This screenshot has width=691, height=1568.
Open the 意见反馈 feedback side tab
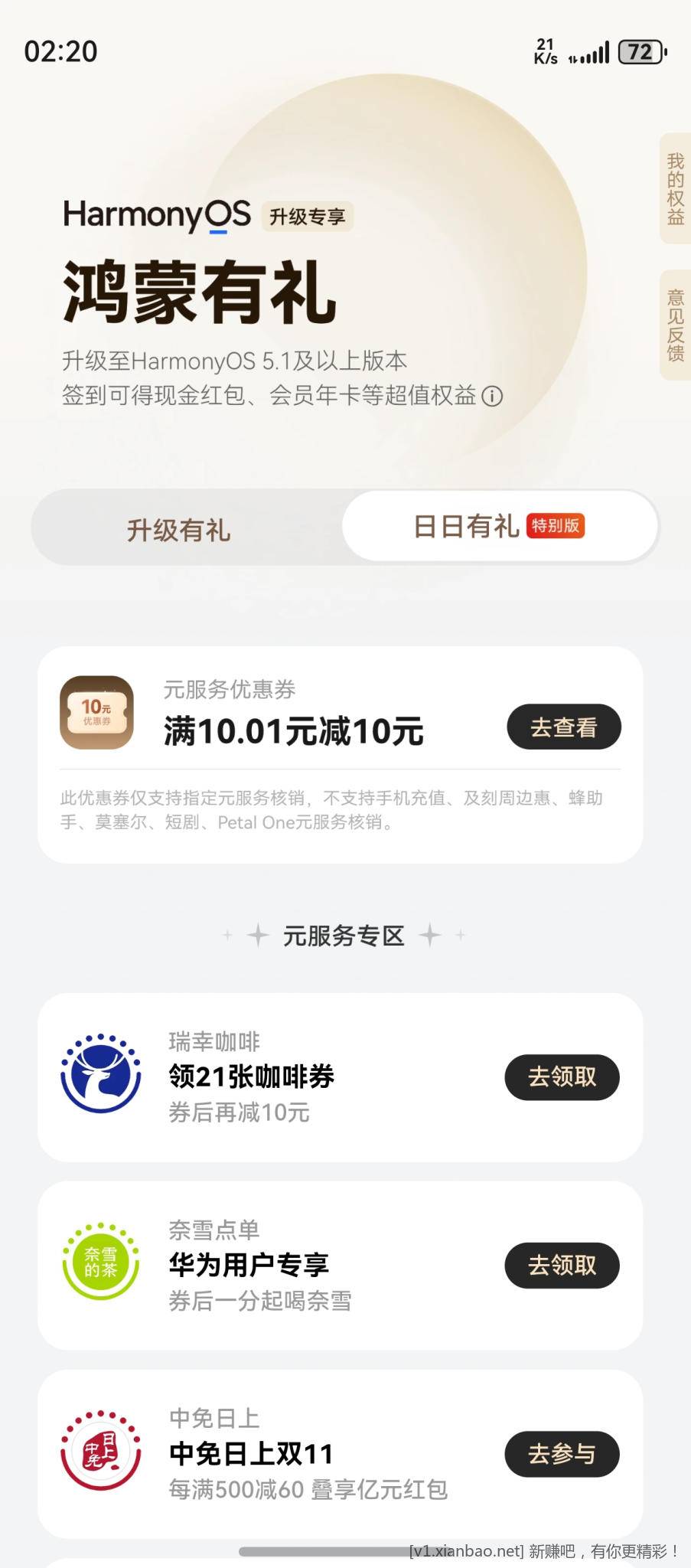[x=674, y=325]
